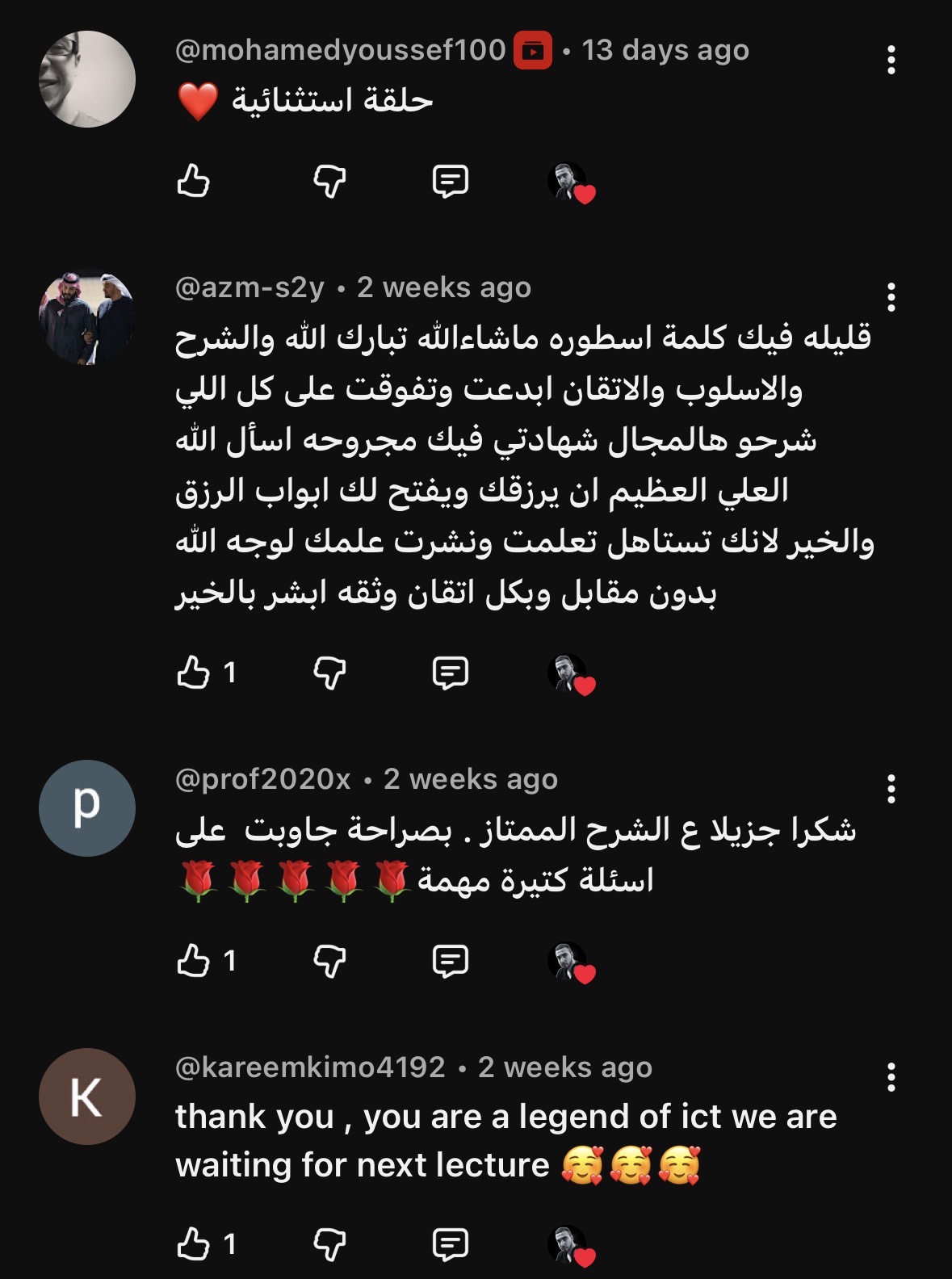952x1279 pixels.
Task: Dislike the comment by @kareemkimo4192
Action: [x=329, y=1243]
